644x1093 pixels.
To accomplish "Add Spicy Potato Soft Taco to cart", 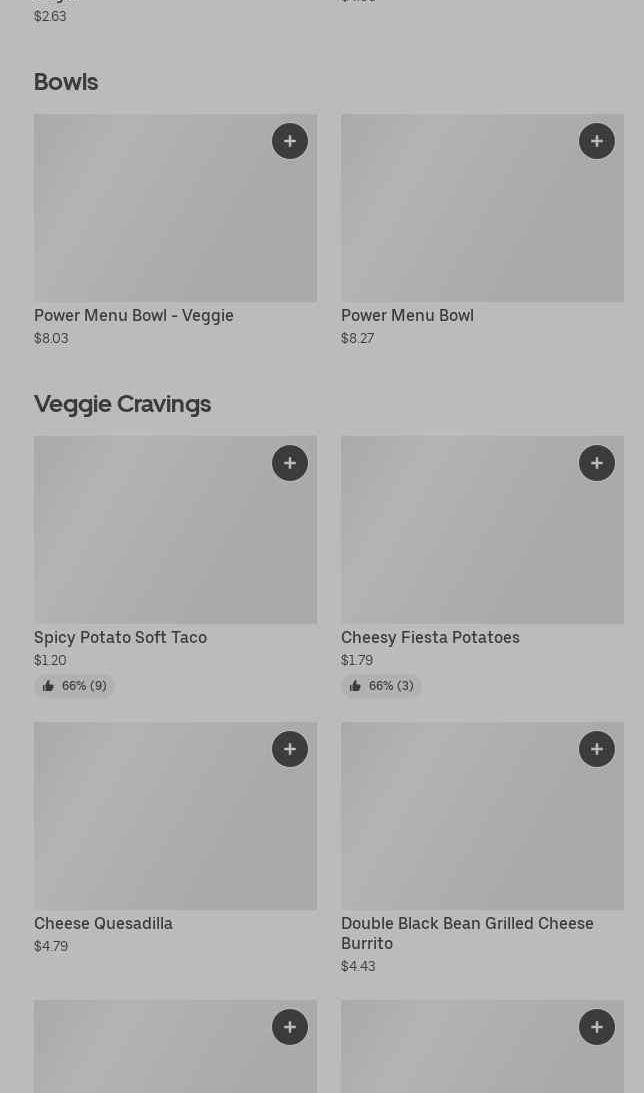I will coord(290,463).
